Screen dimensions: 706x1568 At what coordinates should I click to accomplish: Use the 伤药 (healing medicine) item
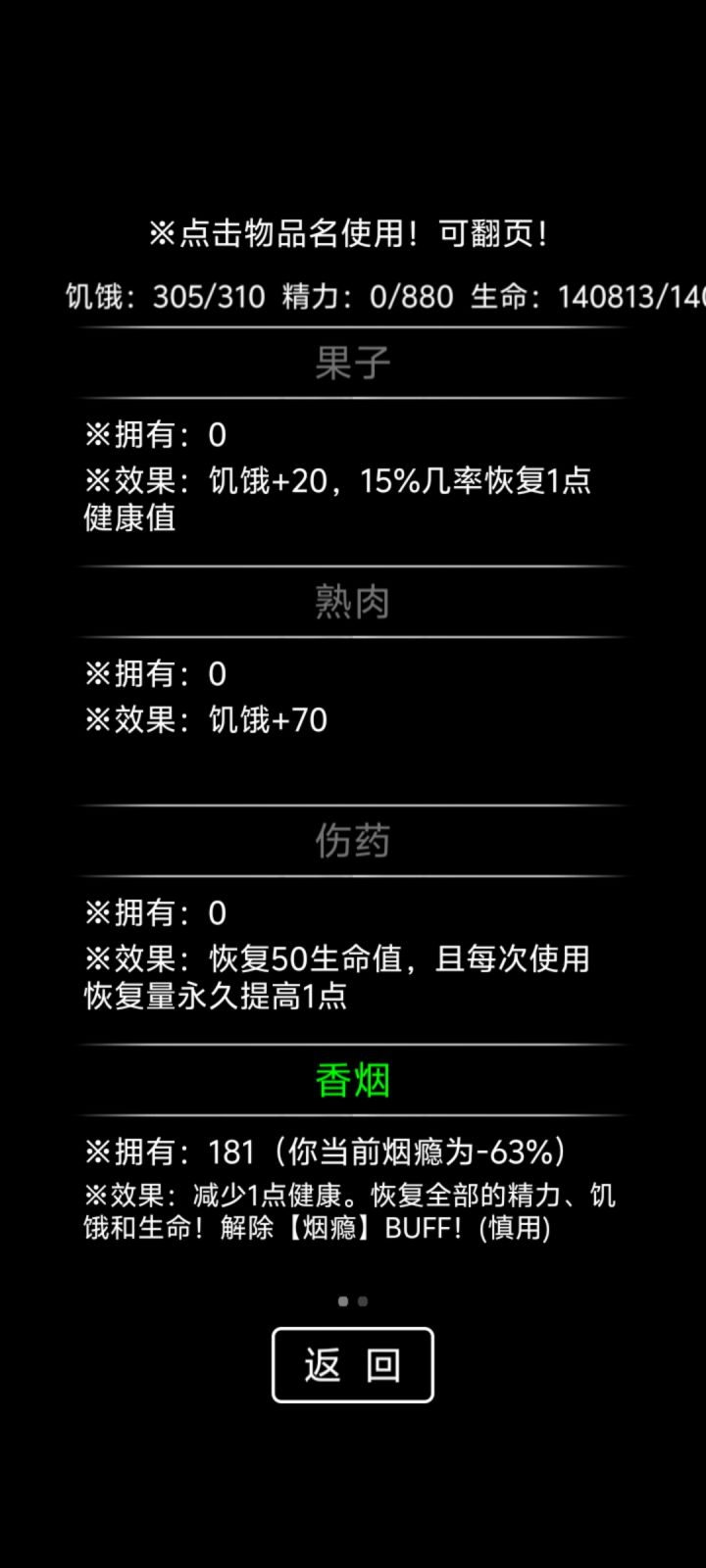tap(353, 840)
